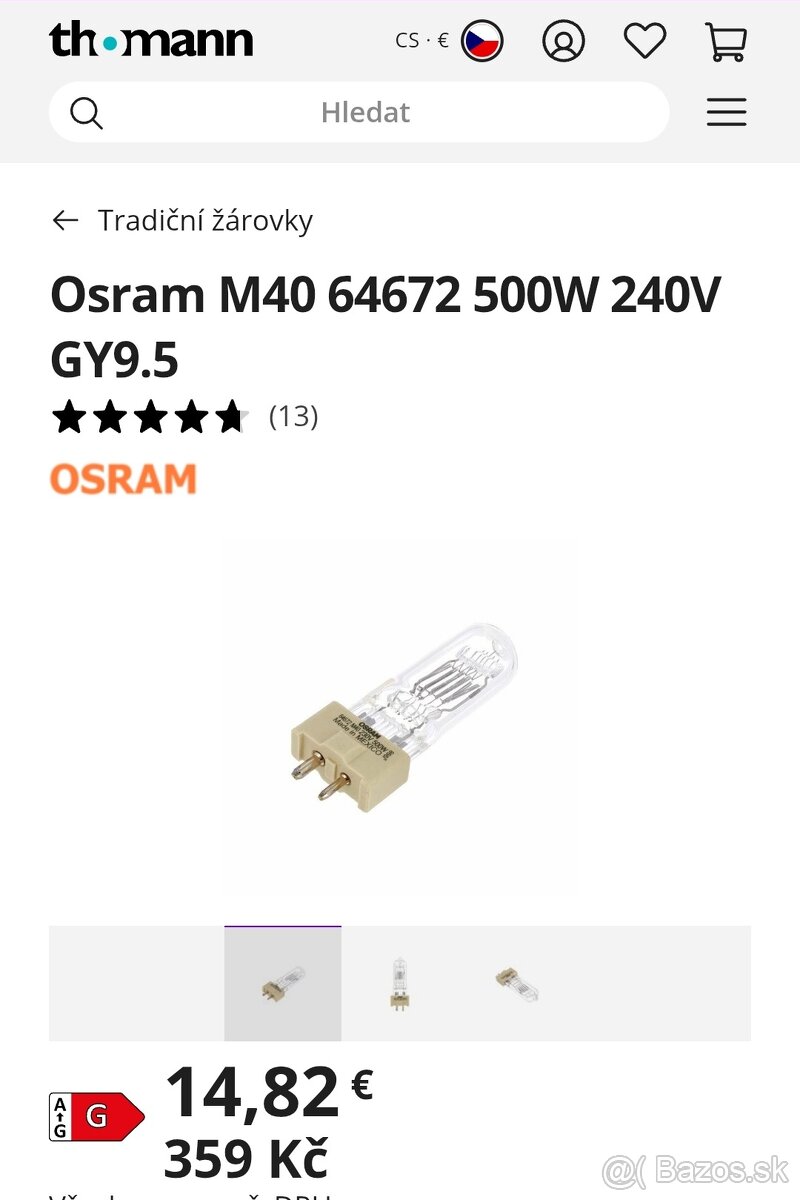
Task: Open the customer account icon
Action: point(563,41)
